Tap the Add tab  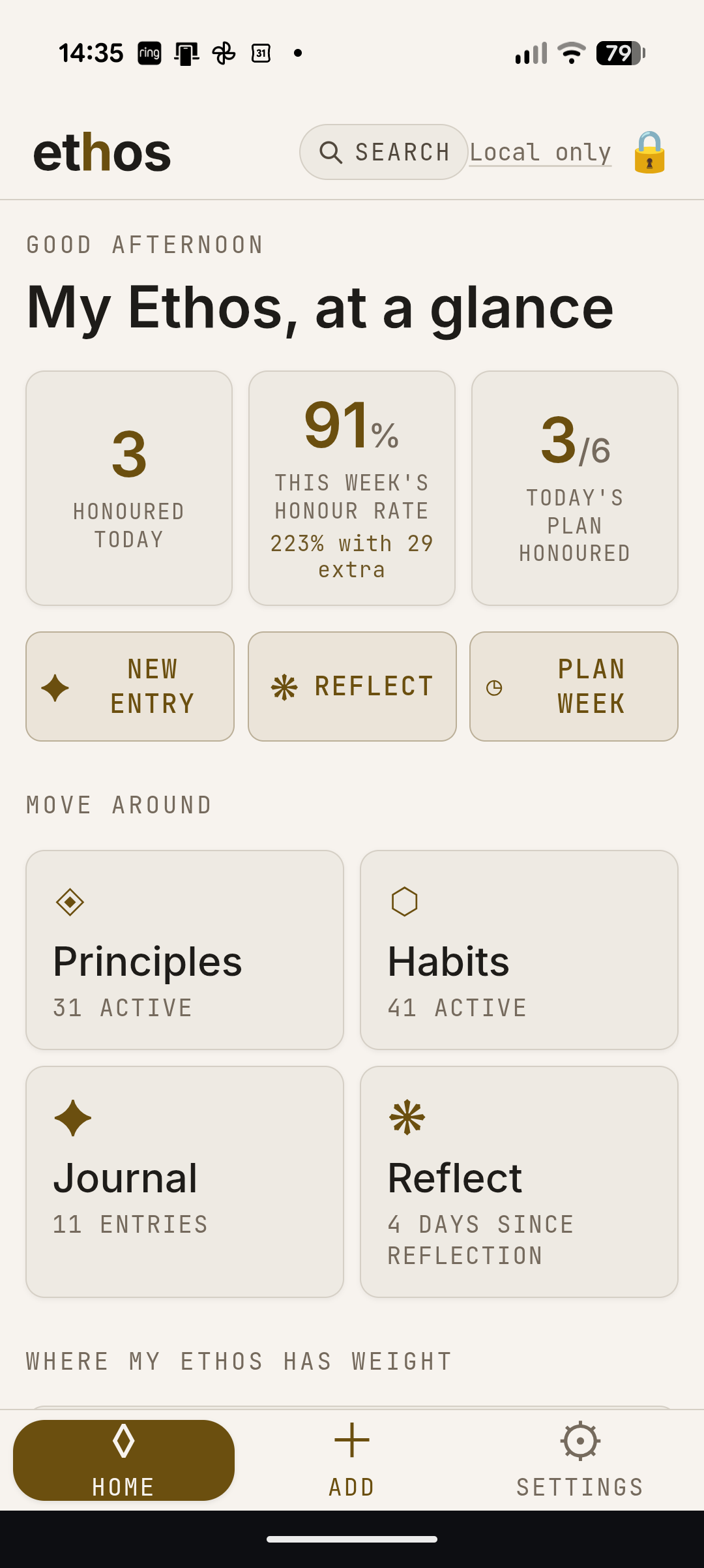click(352, 1460)
